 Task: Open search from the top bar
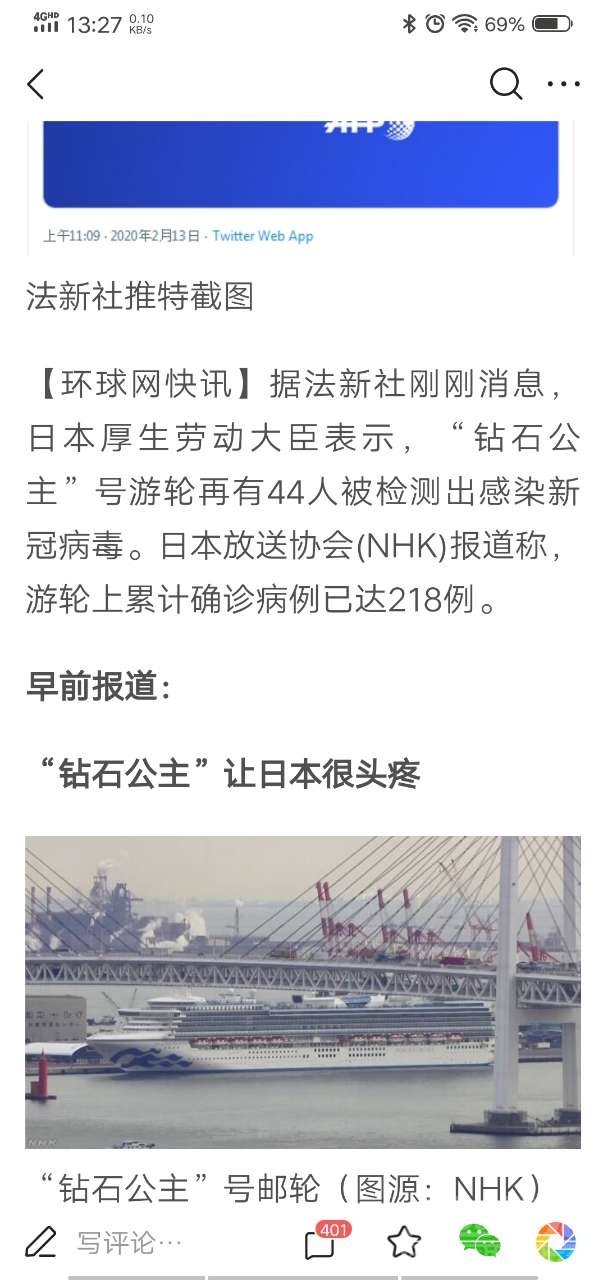pyautogui.click(x=506, y=84)
